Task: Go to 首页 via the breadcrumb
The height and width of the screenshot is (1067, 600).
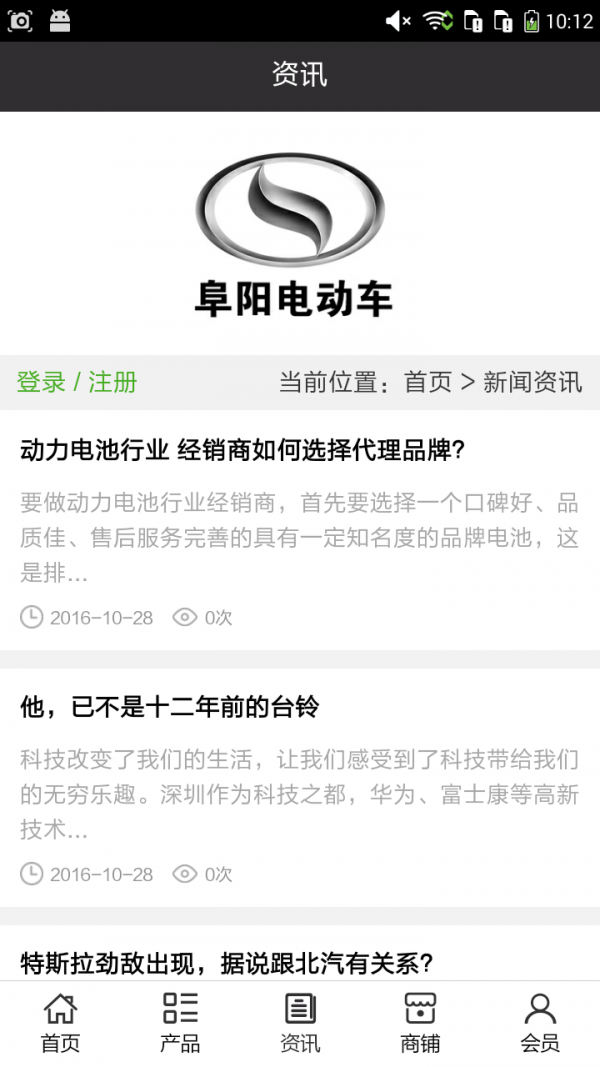Action: [428, 382]
